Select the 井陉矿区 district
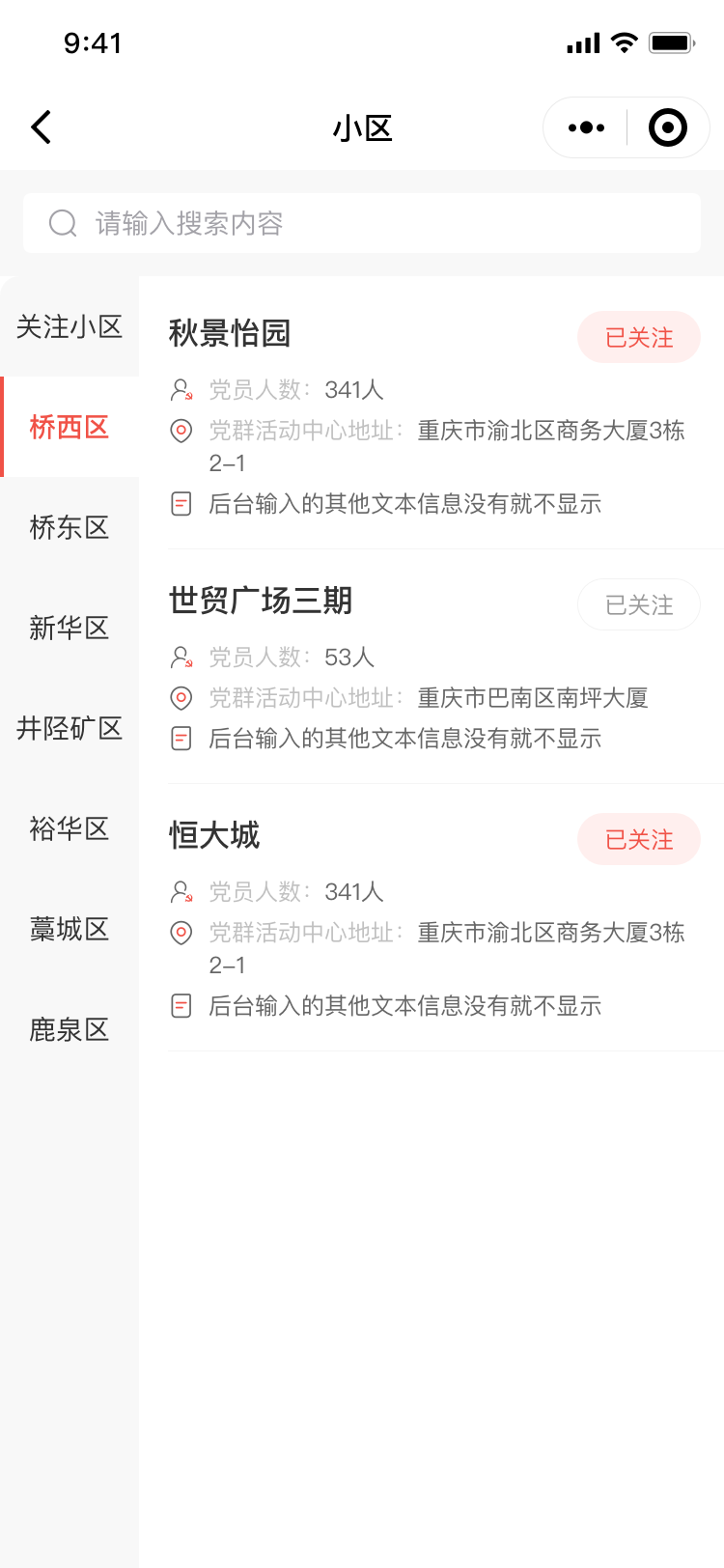 pos(70,728)
